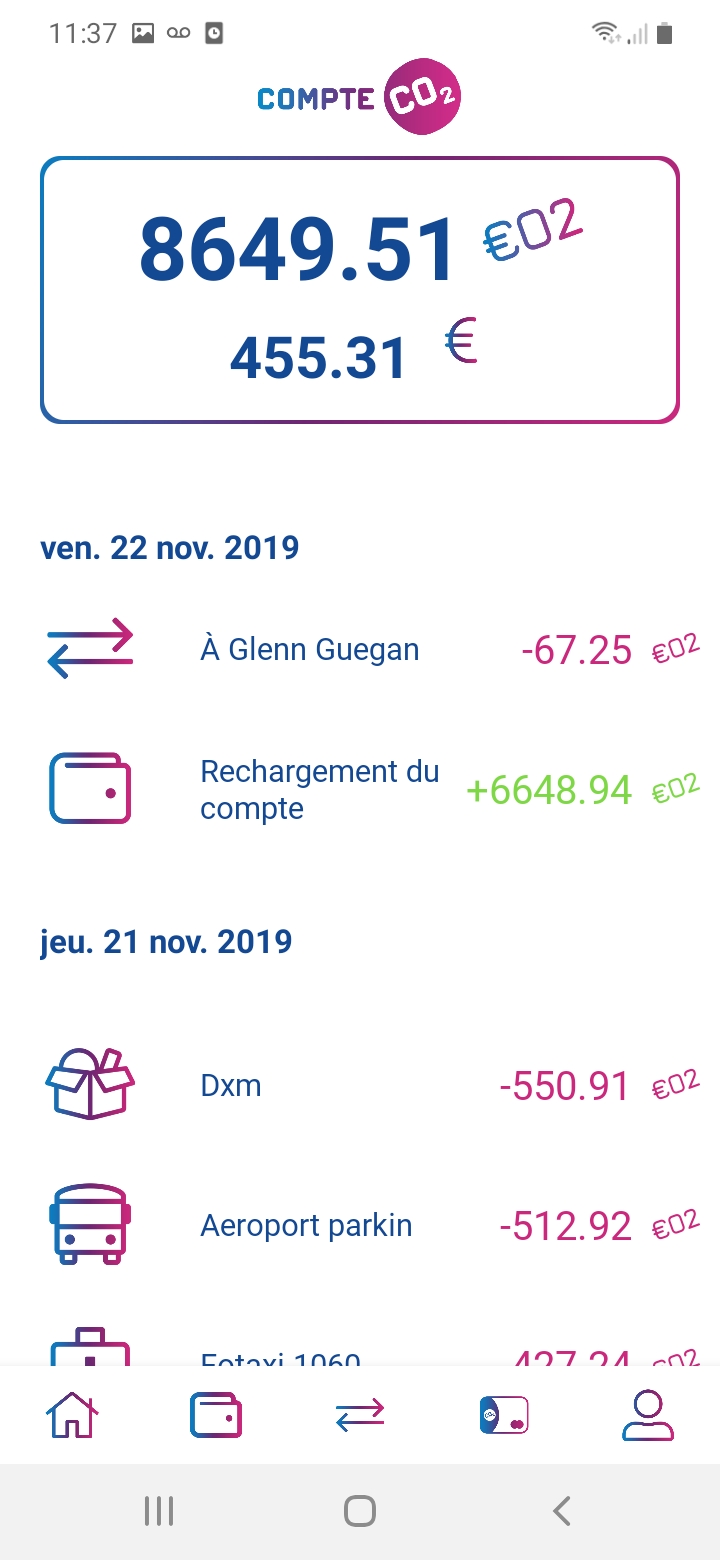Open the Aeroport parkin transaction

coord(360,1225)
